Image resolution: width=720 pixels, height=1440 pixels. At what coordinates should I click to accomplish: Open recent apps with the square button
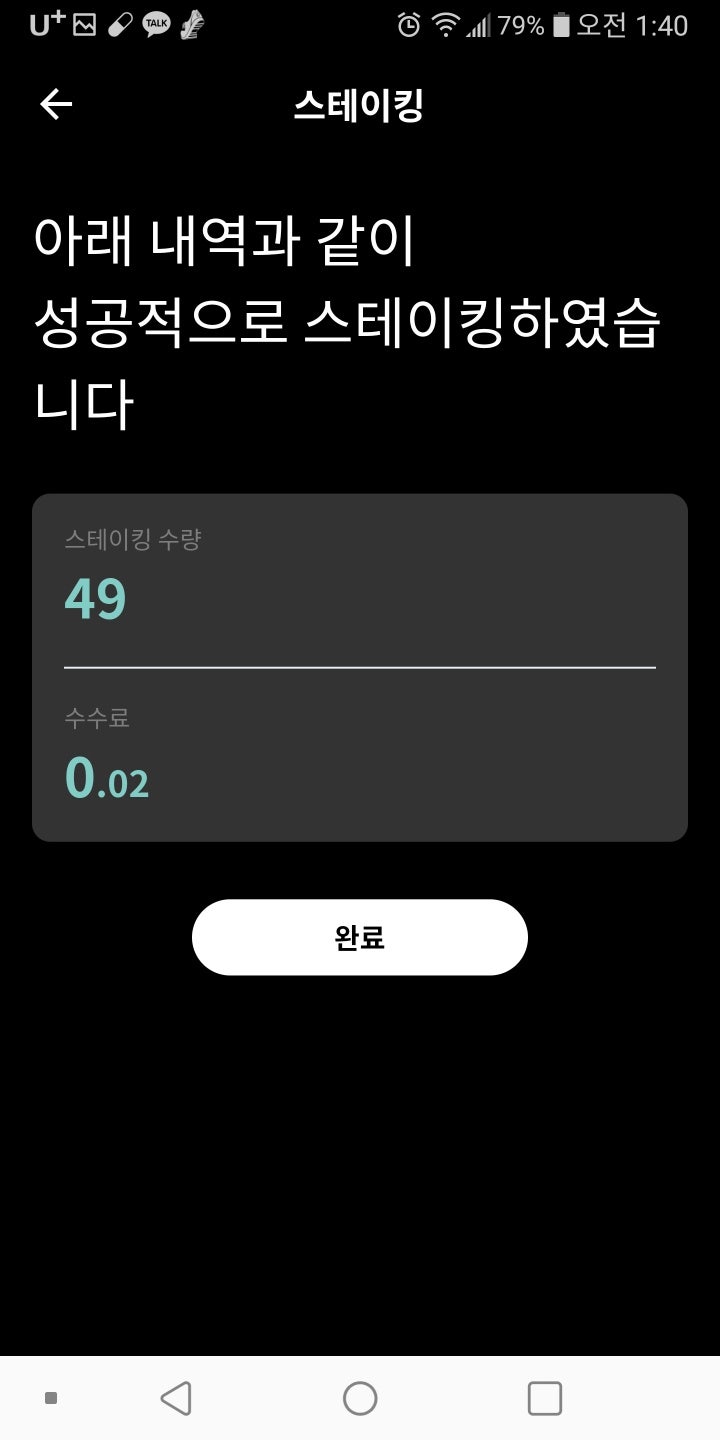click(545, 1400)
